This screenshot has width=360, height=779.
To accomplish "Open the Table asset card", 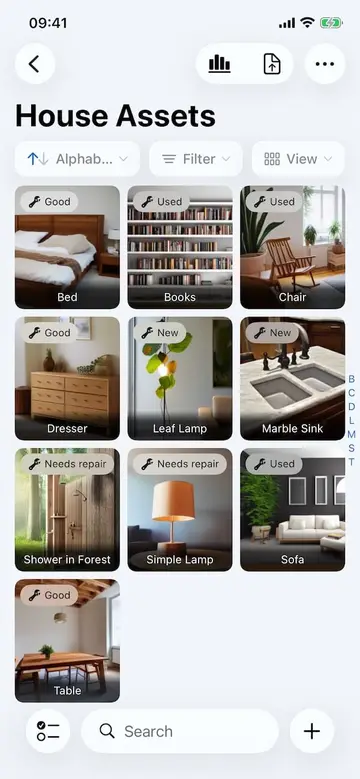I will 67,640.
